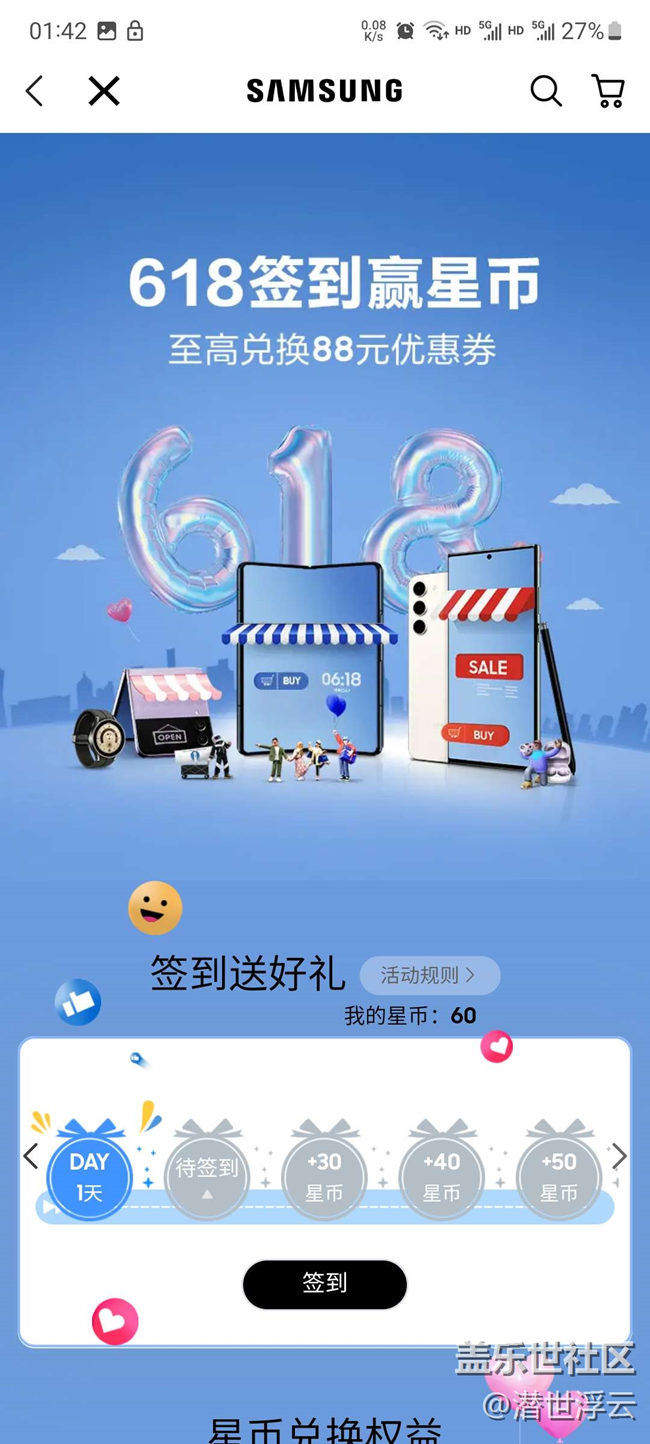Tap the black 签到 check-in button
Screen dimensions: 650x1444
click(325, 1284)
